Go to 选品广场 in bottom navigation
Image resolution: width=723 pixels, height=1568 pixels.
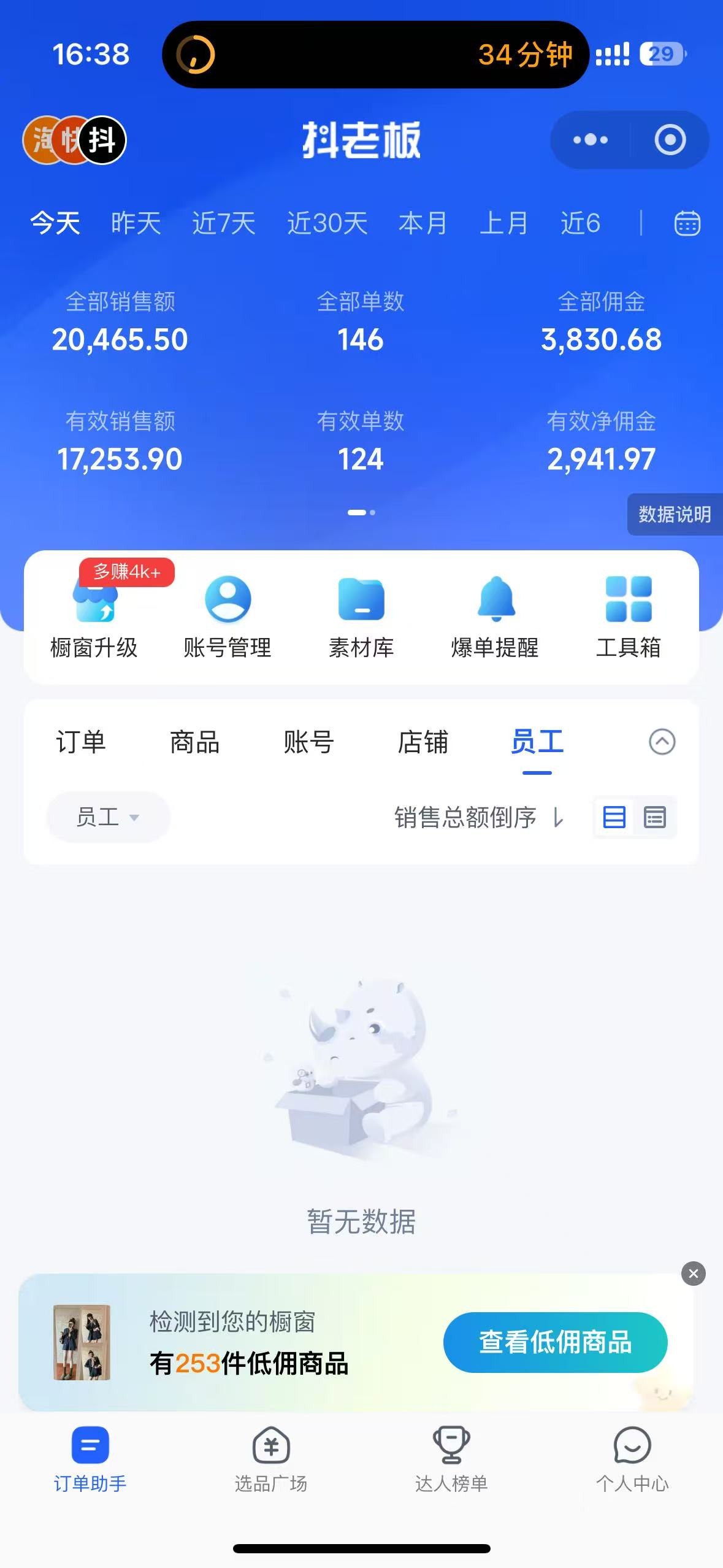tap(270, 1460)
